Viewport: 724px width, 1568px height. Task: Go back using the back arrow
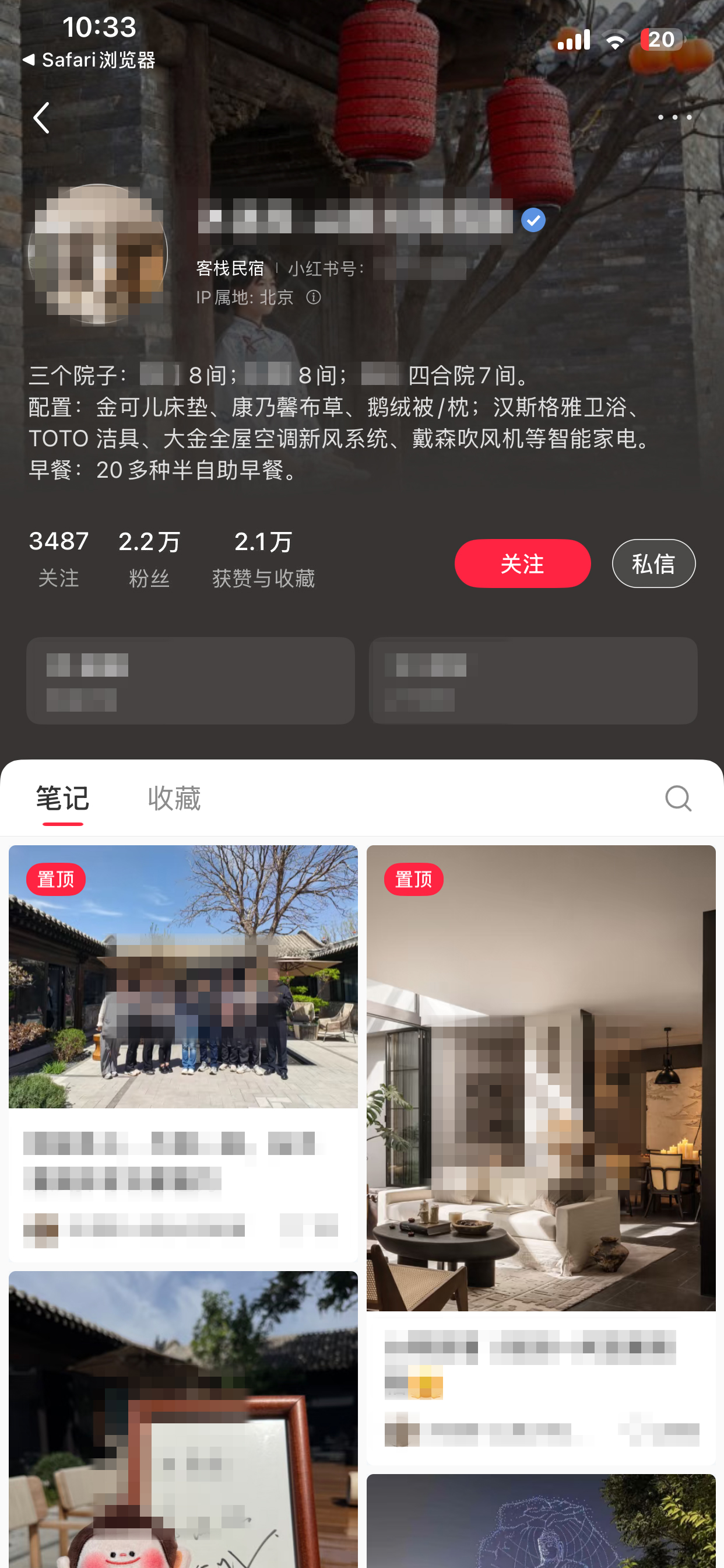pyautogui.click(x=41, y=117)
